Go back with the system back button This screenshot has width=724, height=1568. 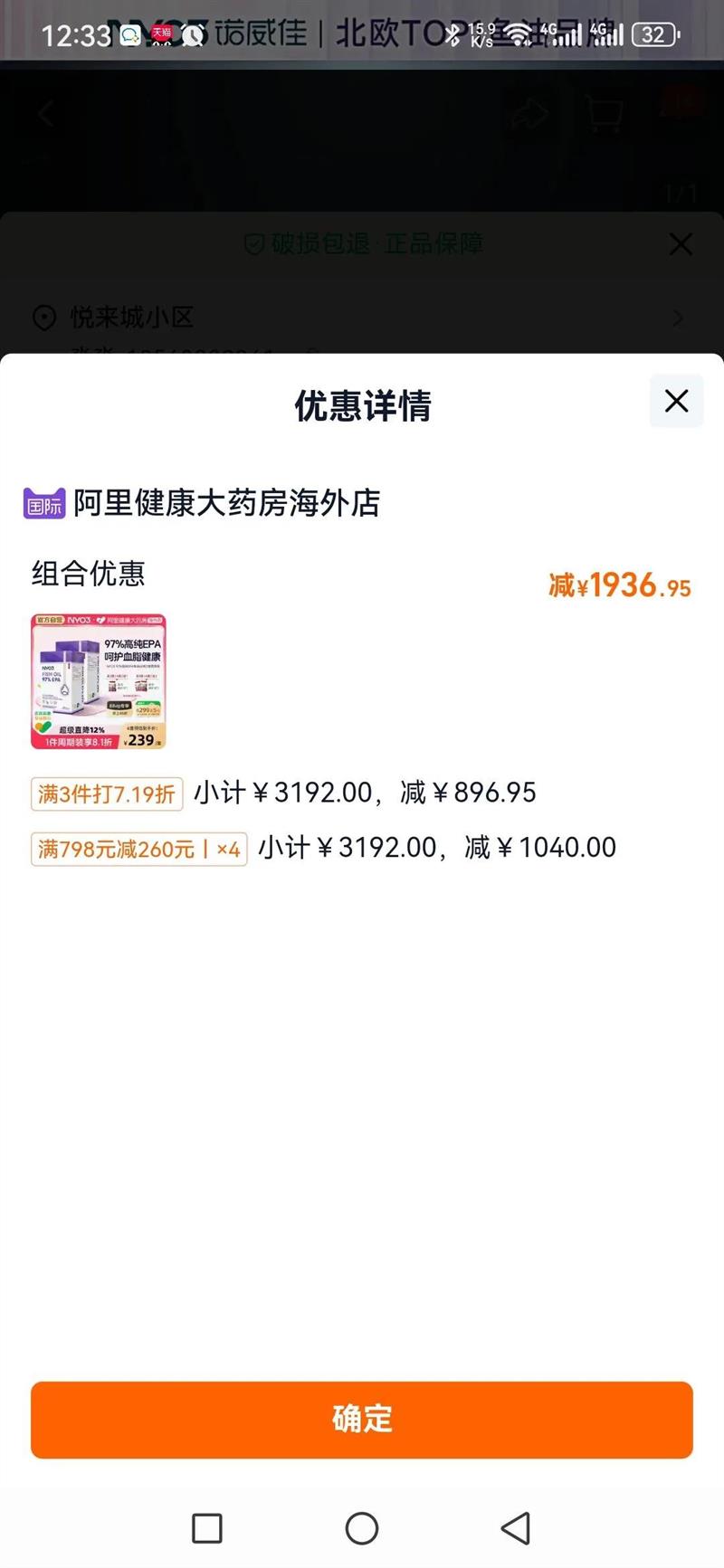(516, 1528)
